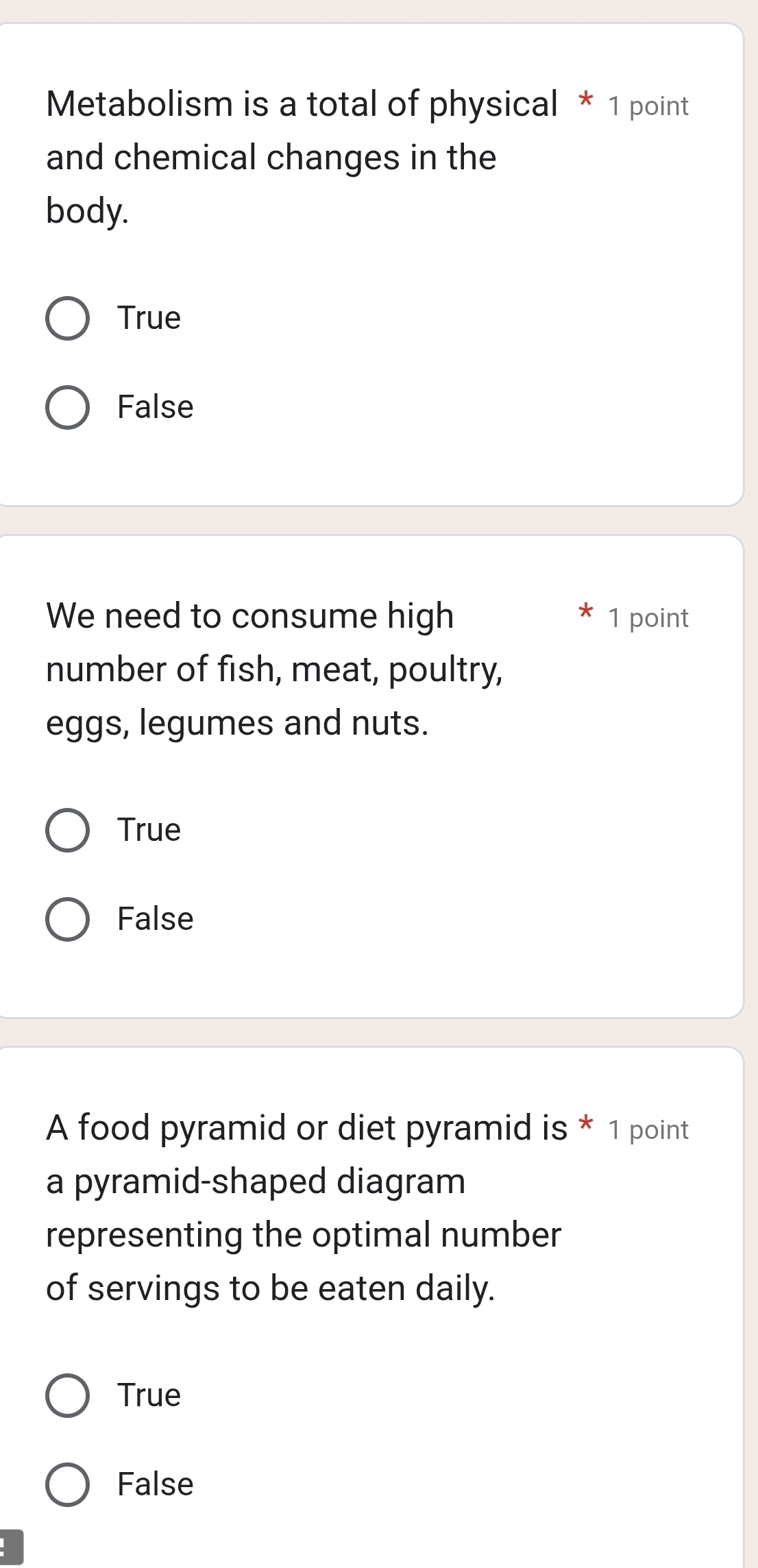
Task: Click the False label in the second question card
Action: pos(154,919)
